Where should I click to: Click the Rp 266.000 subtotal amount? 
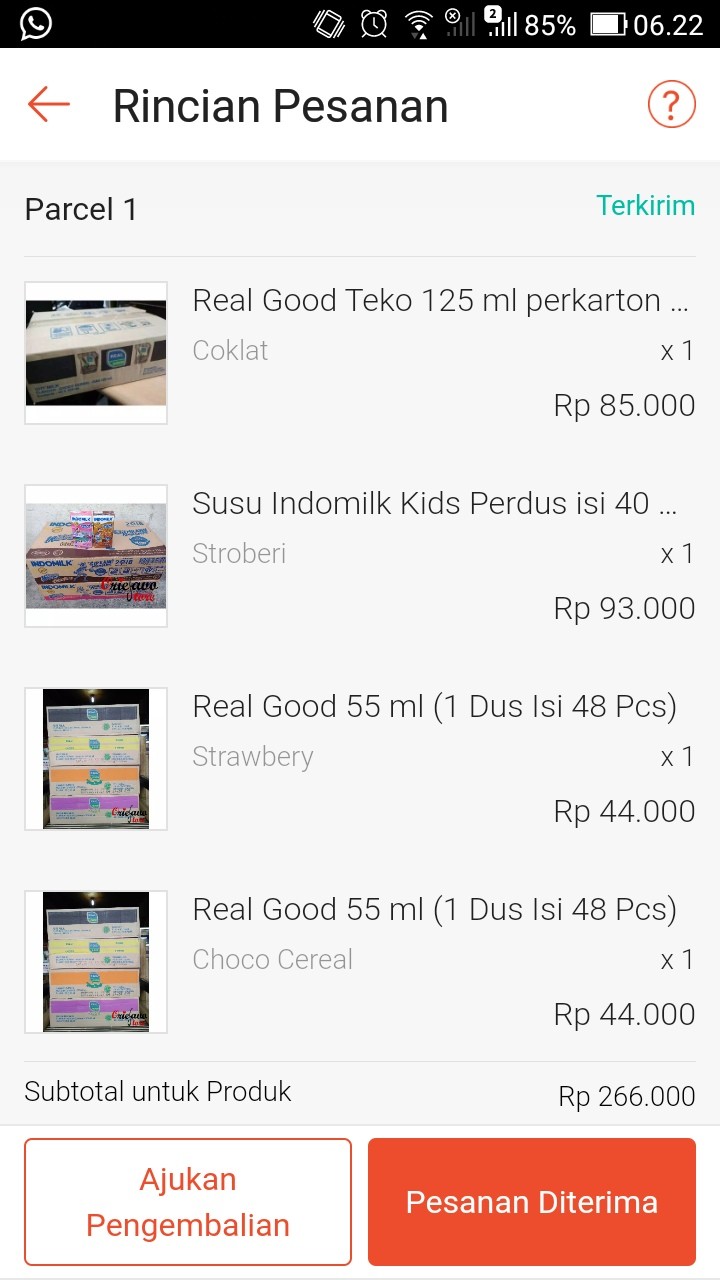[x=625, y=1095]
